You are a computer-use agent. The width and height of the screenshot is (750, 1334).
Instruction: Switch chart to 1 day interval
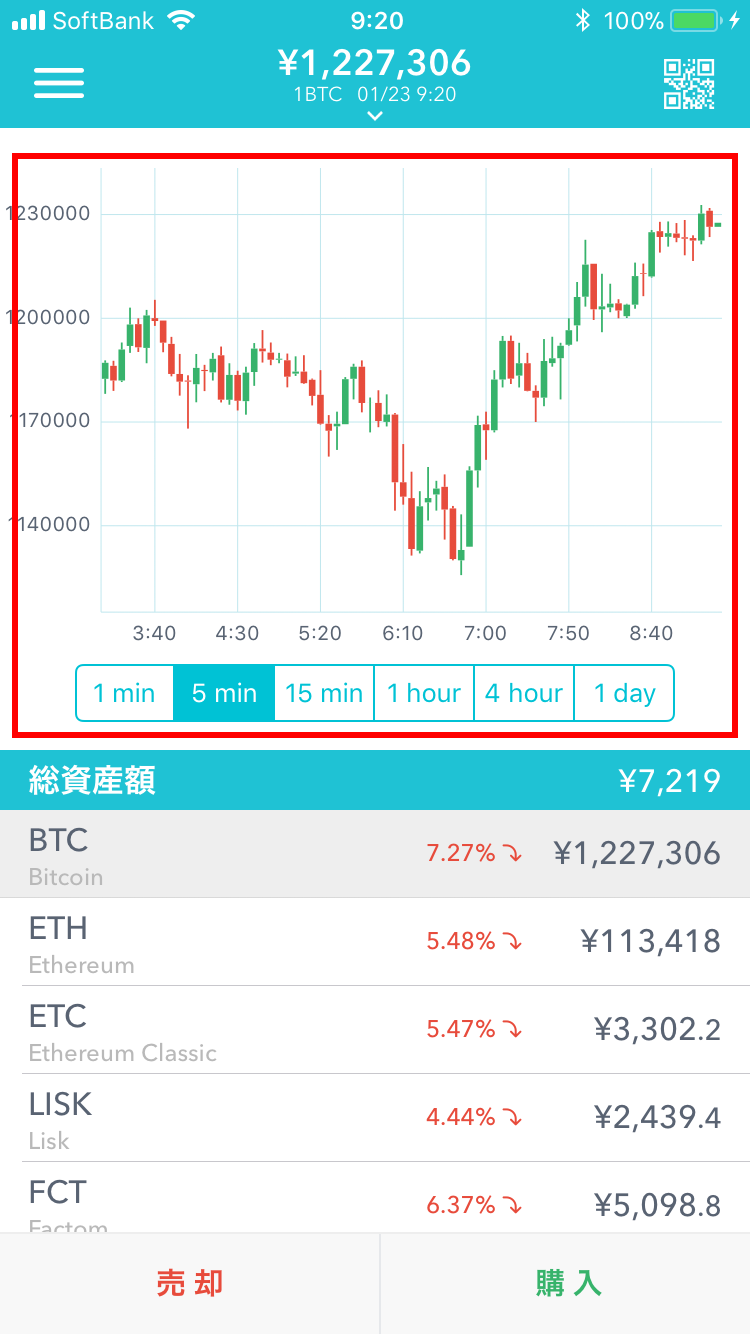click(624, 693)
